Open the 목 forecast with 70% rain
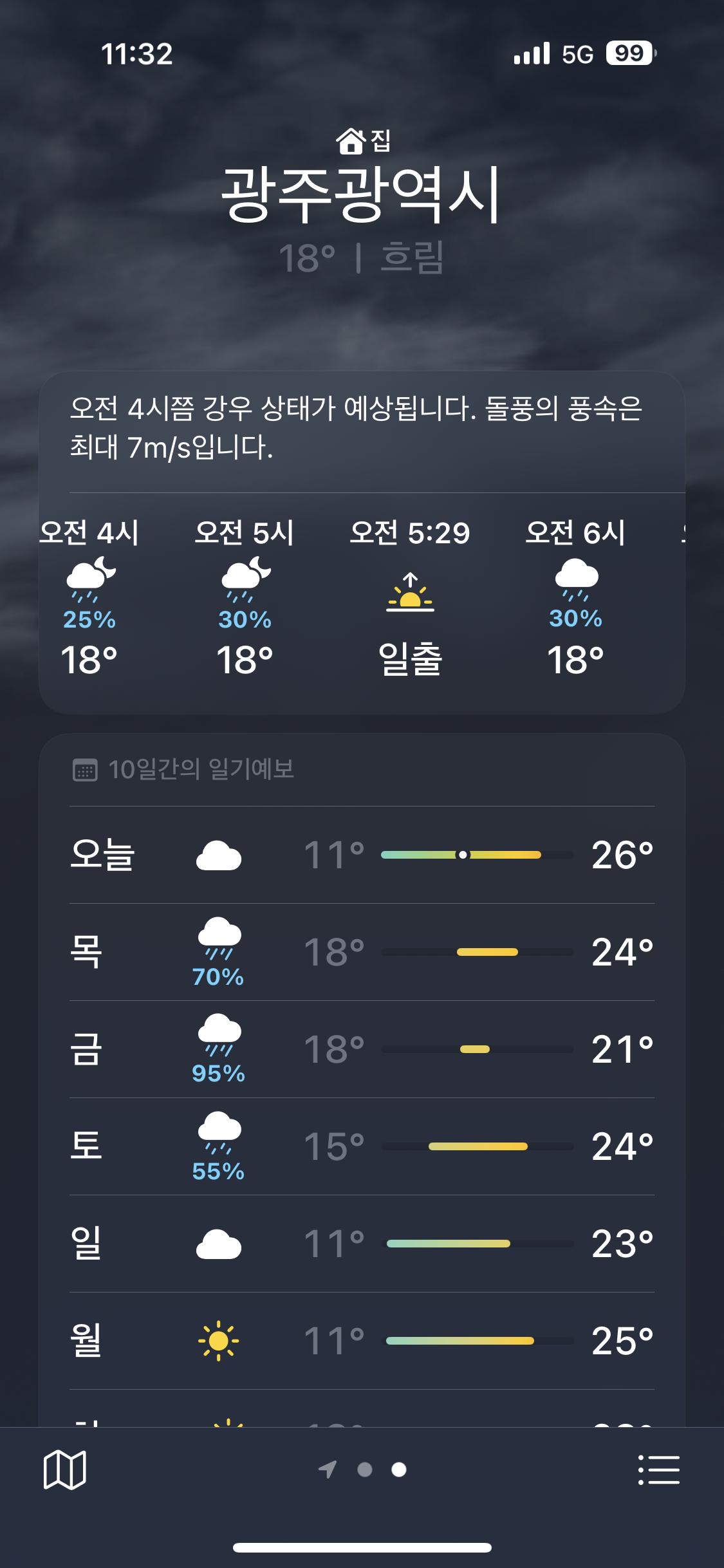The image size is (724, 1568). [x=362, y=952]
